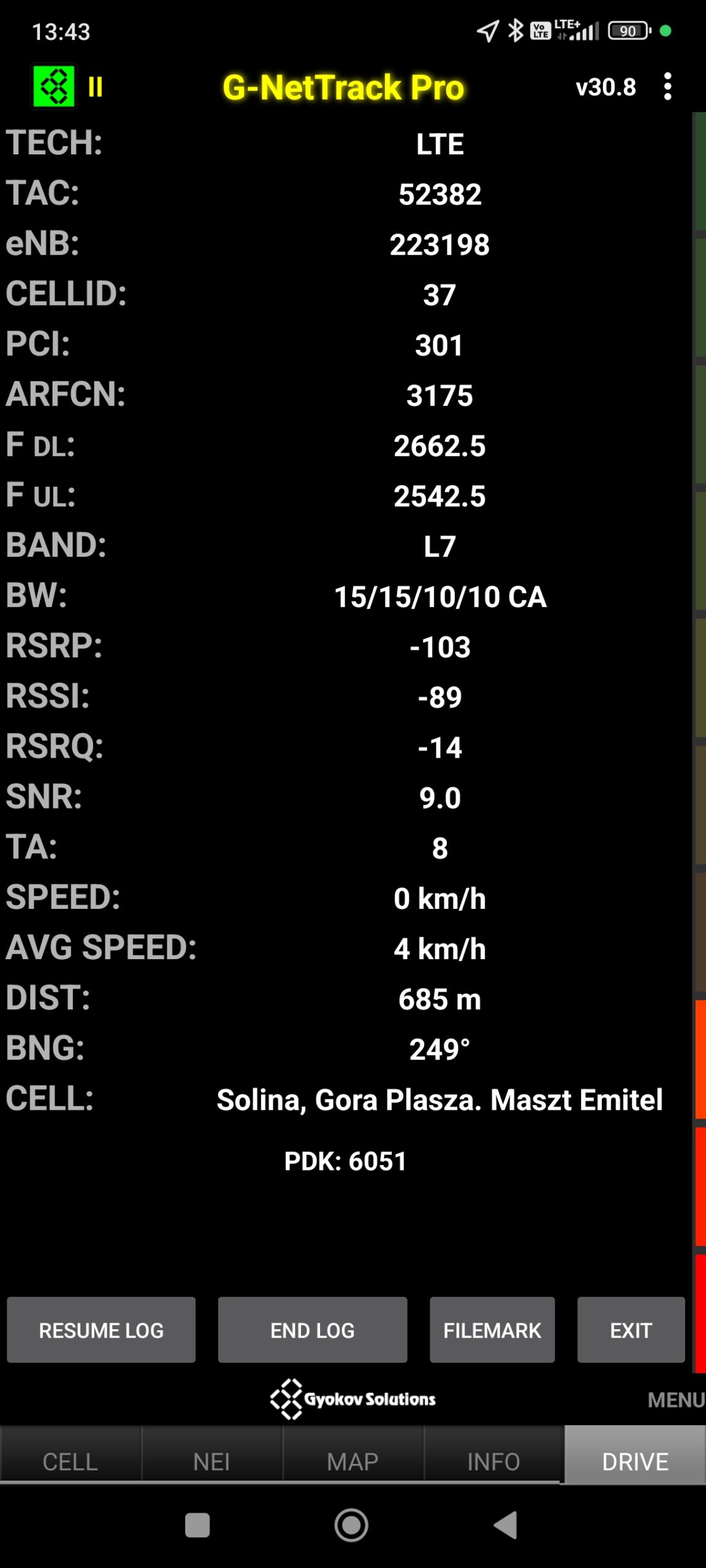
Task: Go back using the system back button
Action: (506, 1525)
